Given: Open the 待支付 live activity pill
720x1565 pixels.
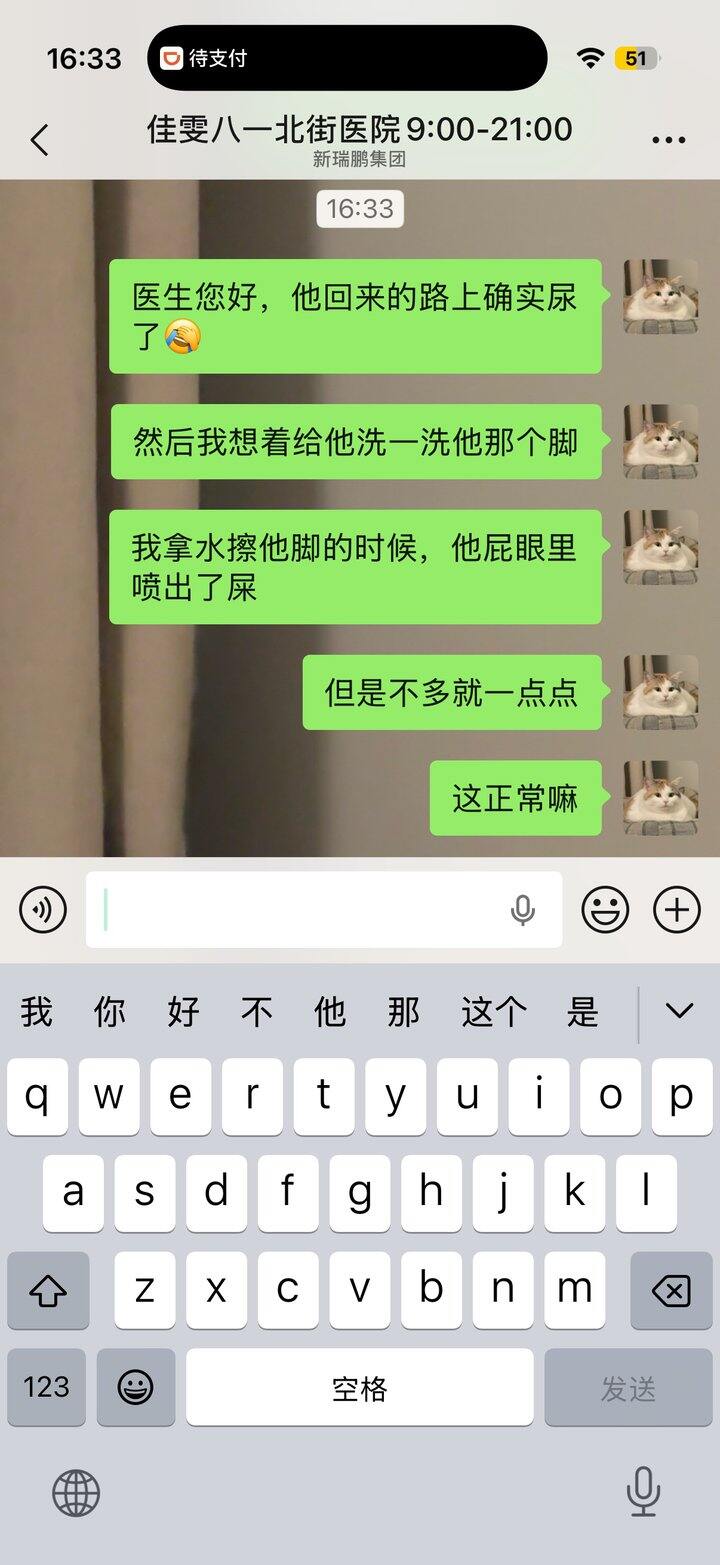Looking at the screenshot, I should click(346, 58).
